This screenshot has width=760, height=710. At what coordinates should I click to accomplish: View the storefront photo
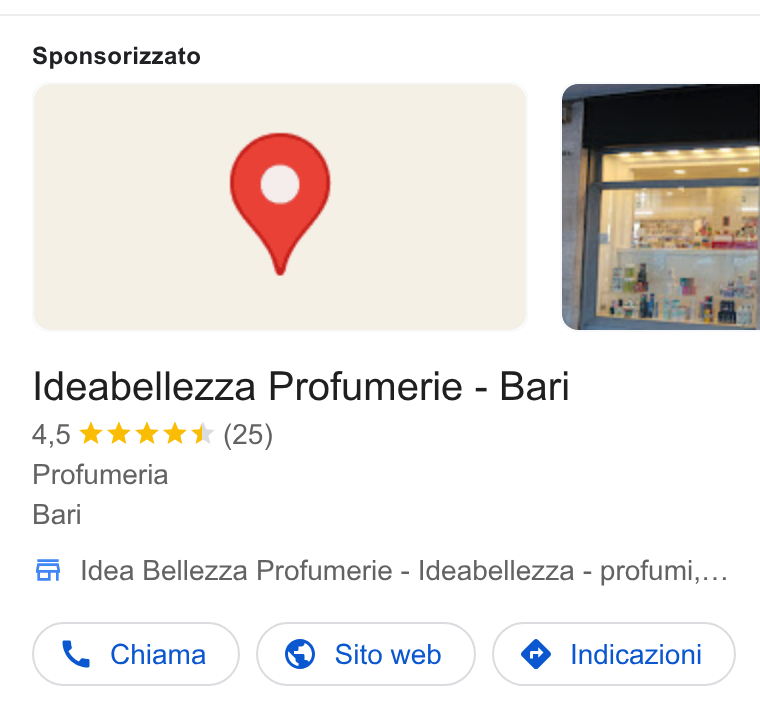[661, 207]
